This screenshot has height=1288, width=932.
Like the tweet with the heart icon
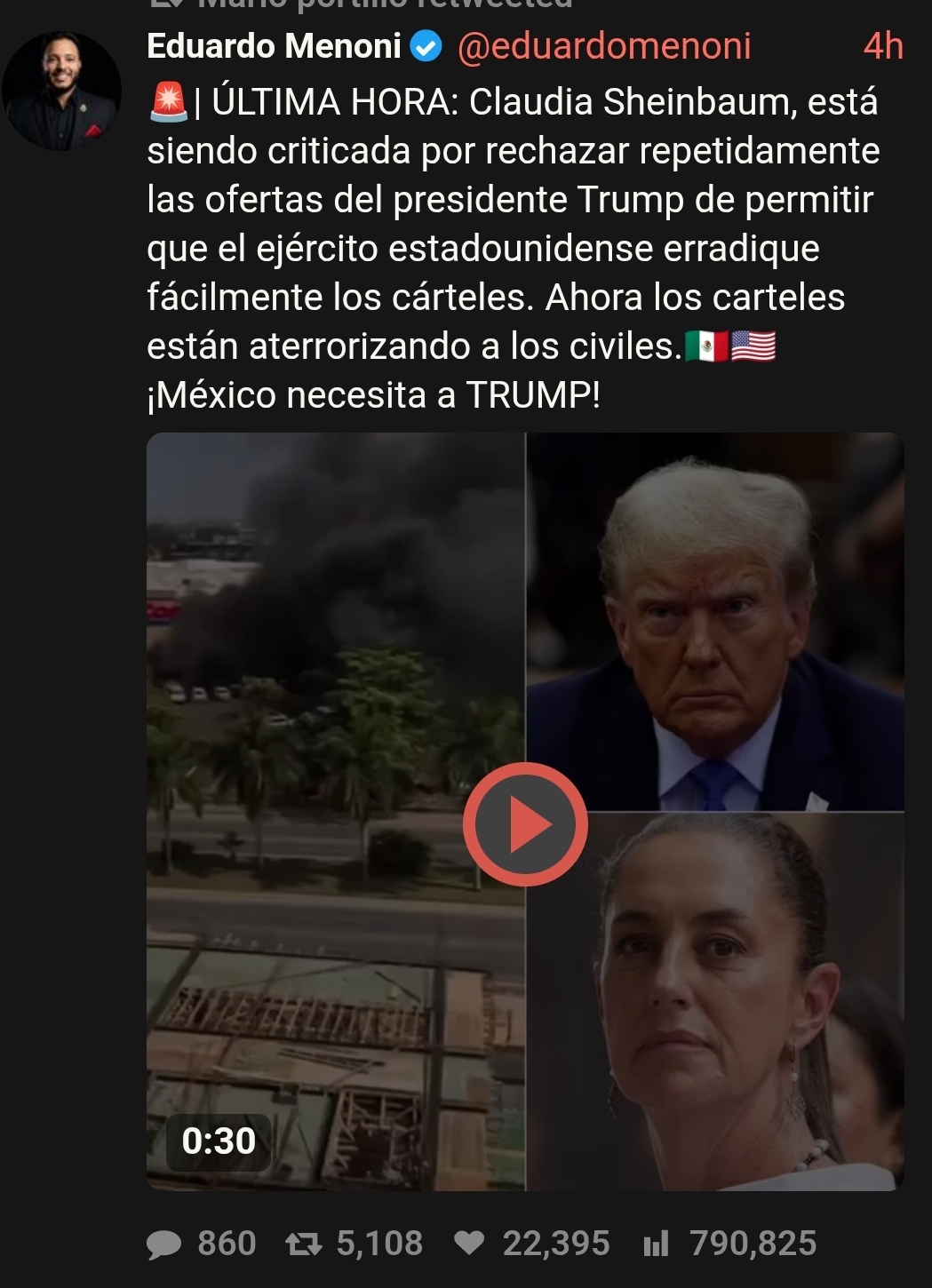point(469,1244)
